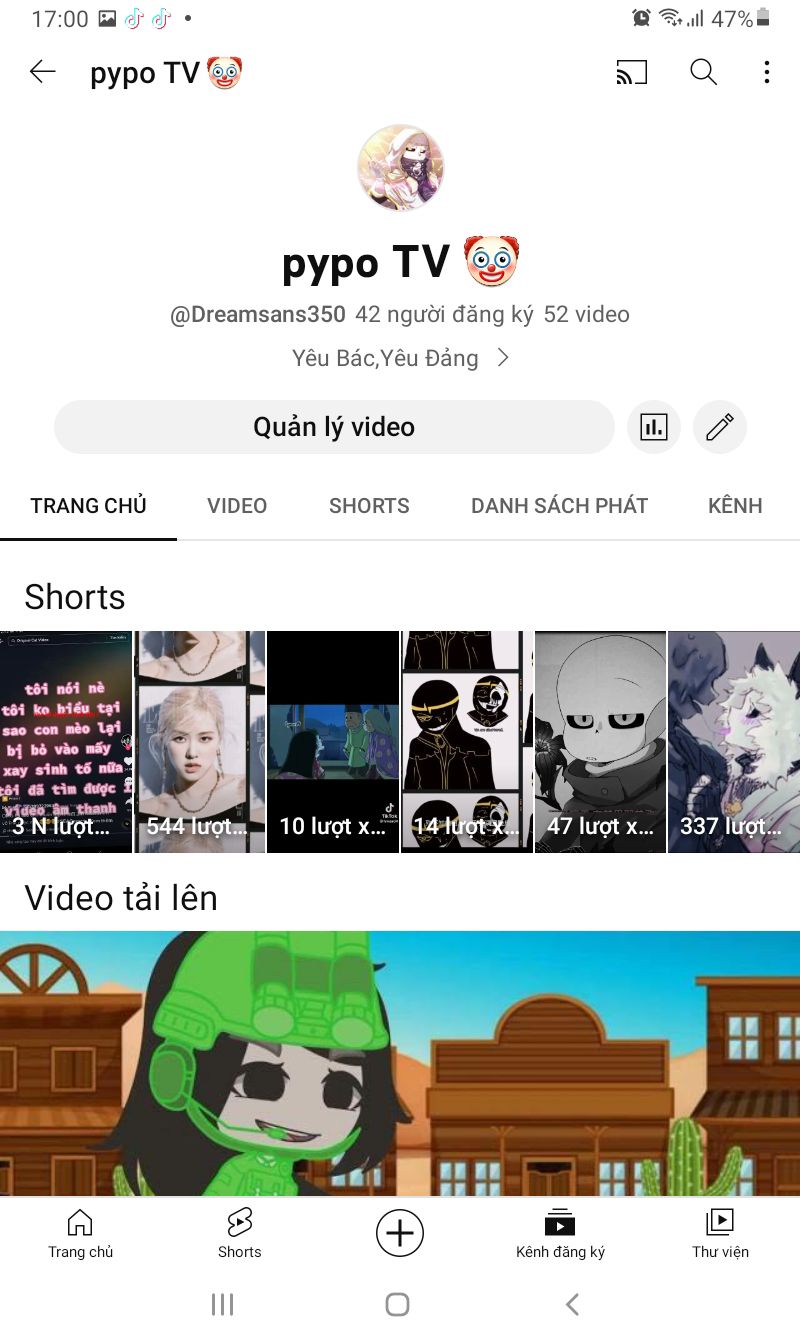Go back using the top arrow
The height and width of the screenshot is (1340, 800).
(42, 72)
